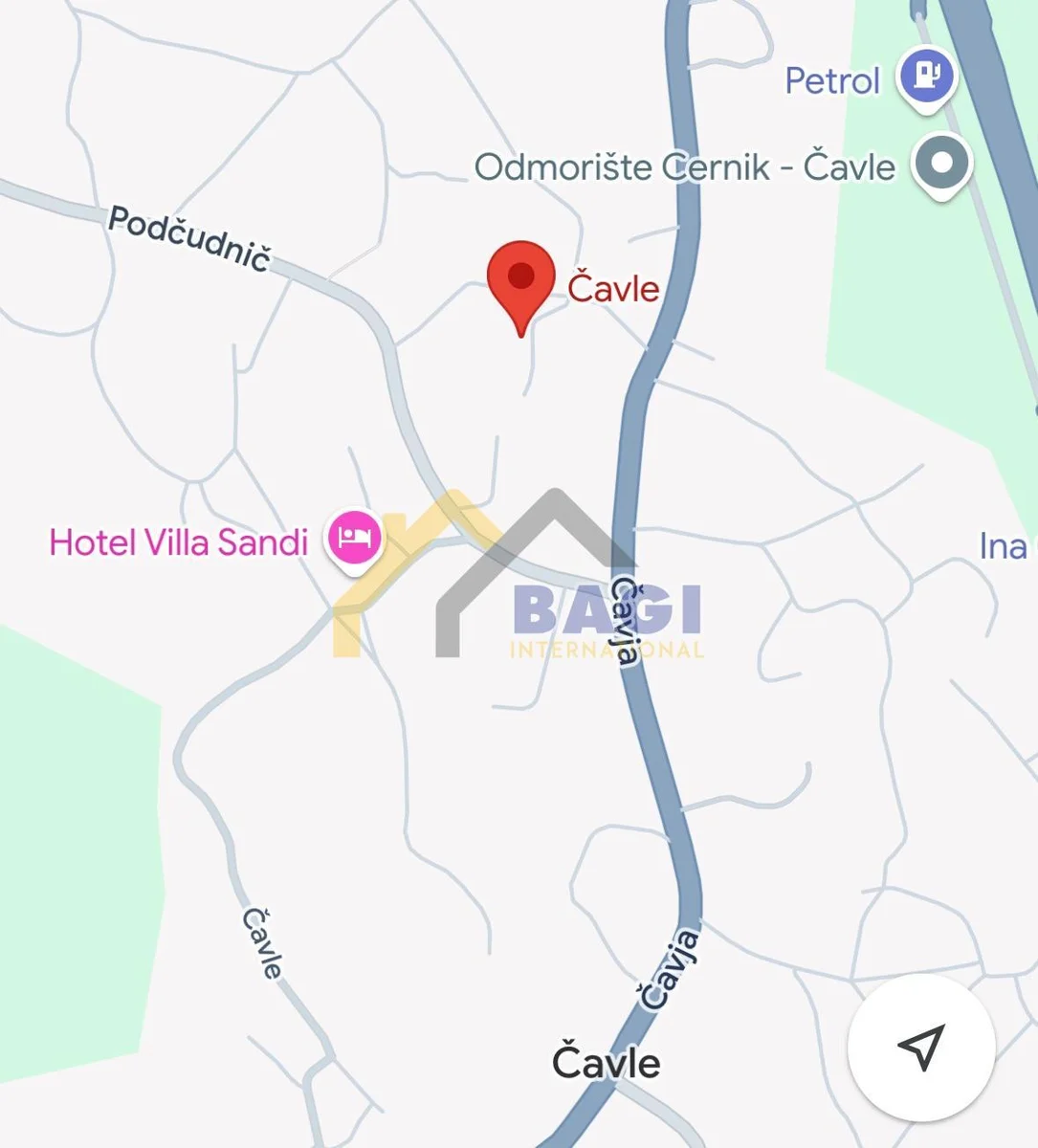1038x1148 pixels.
Task: Center map on my current location
Action: click(920, 1047)
